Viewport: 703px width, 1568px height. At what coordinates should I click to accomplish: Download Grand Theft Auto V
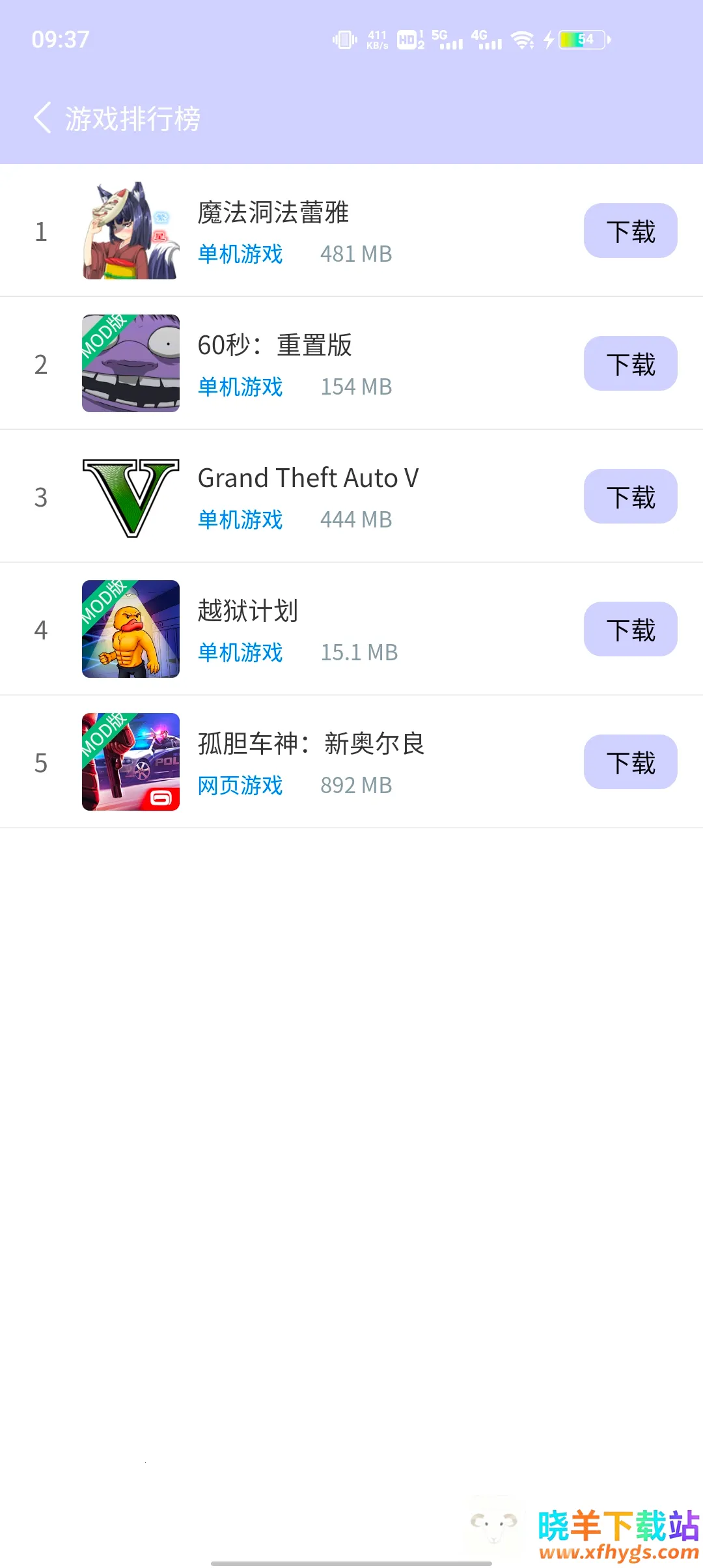(630, 497)
